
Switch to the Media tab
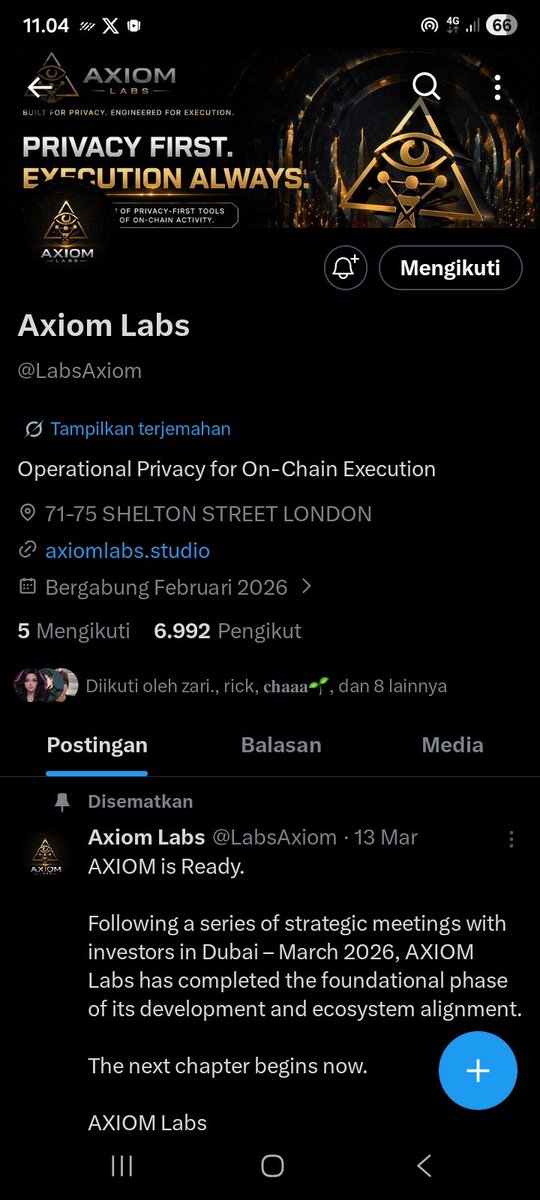(x=452, y=745)
